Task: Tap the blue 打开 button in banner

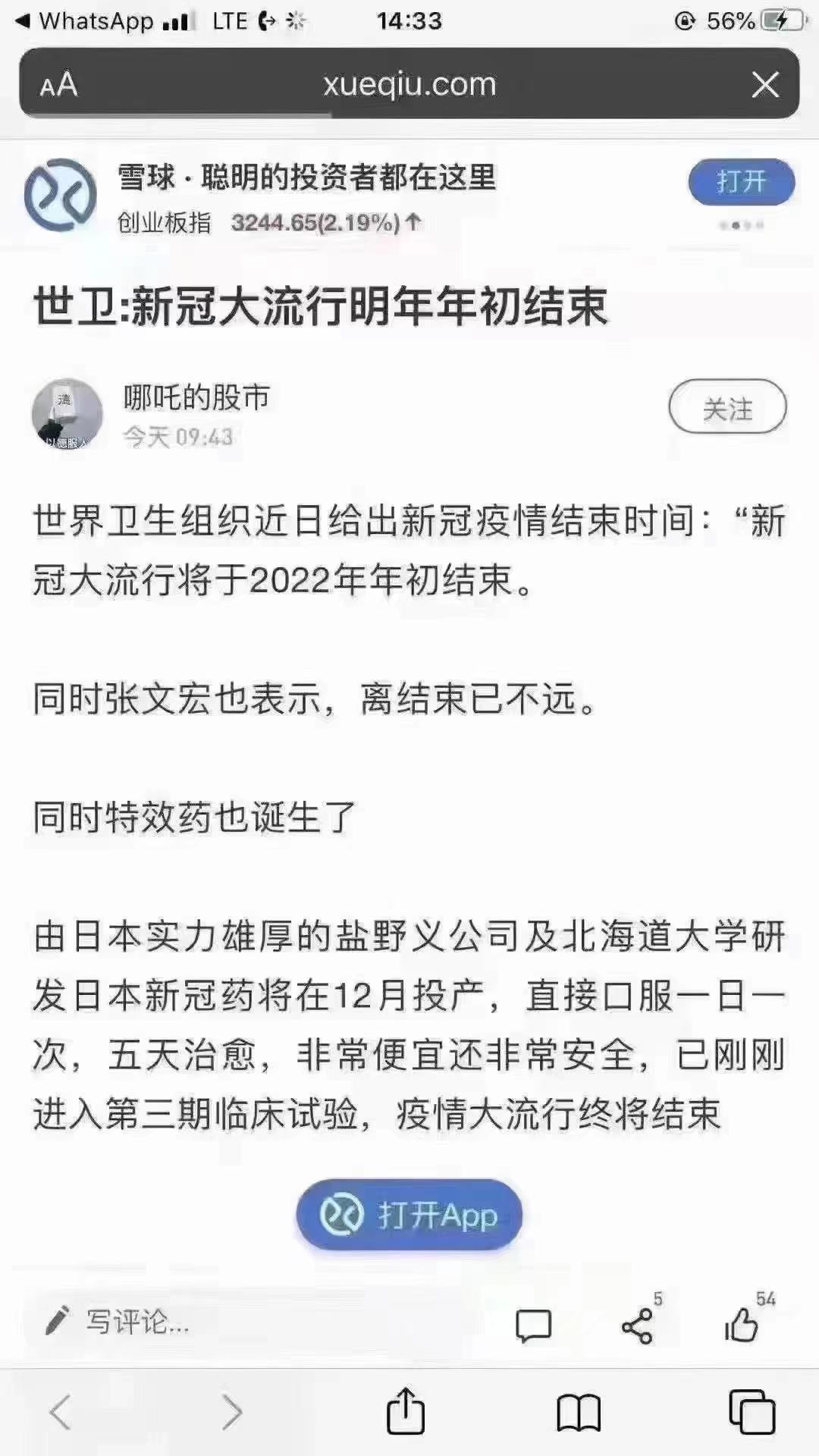Action: click(x=741, y=182)
